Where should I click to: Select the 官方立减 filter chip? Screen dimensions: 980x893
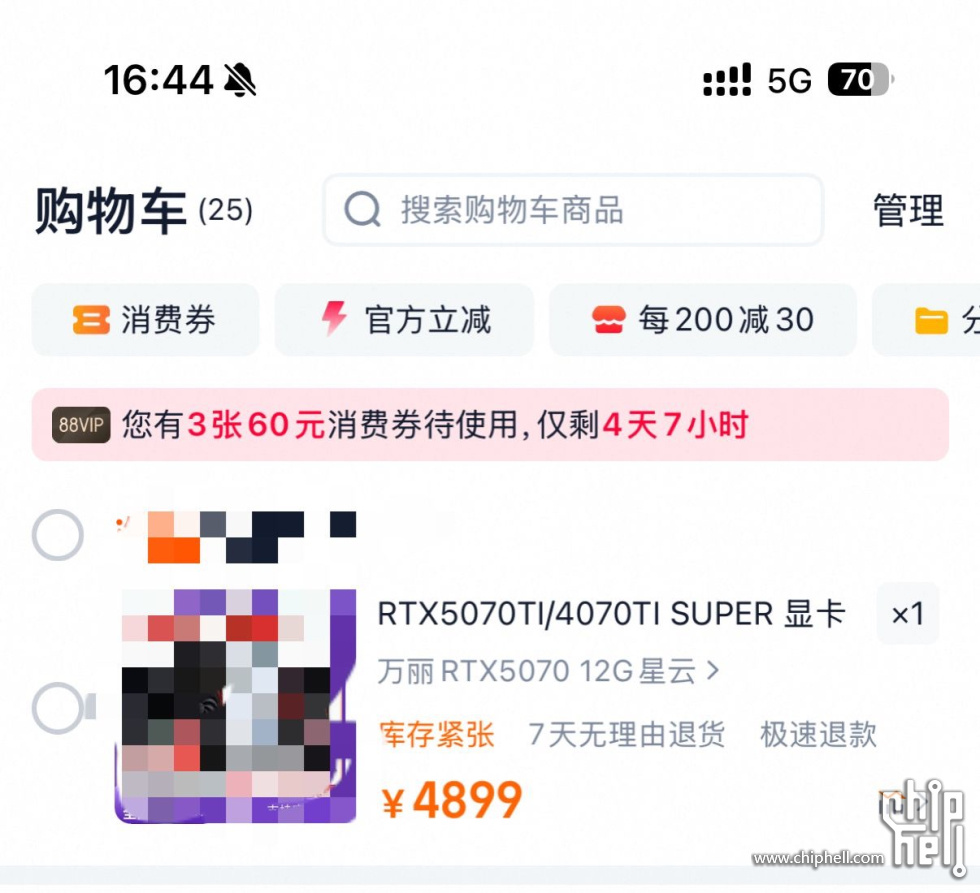[x=404, y=320]
